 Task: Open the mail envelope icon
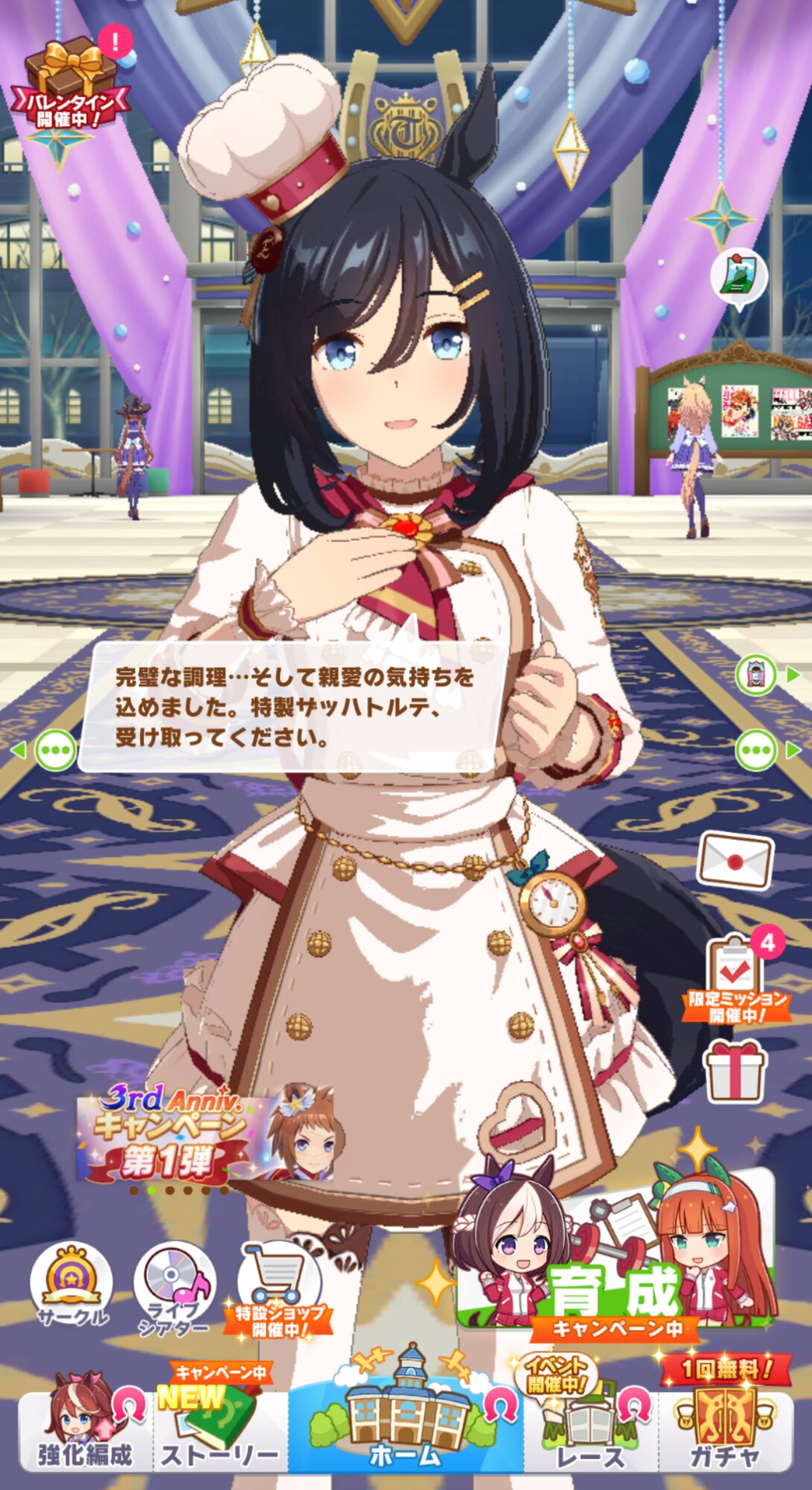[x=735, y=861]
